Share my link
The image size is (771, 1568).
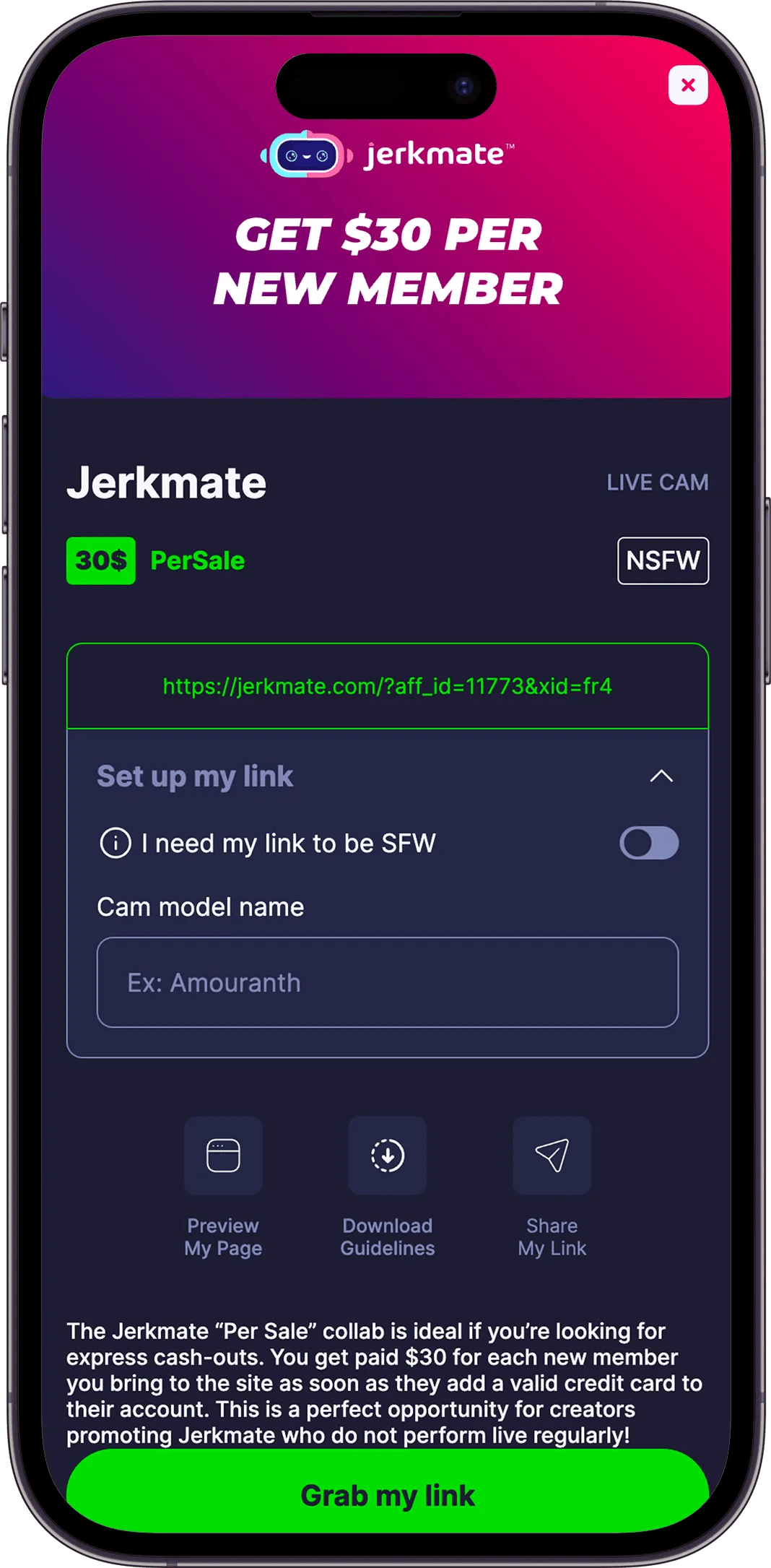coord(552,1156)
